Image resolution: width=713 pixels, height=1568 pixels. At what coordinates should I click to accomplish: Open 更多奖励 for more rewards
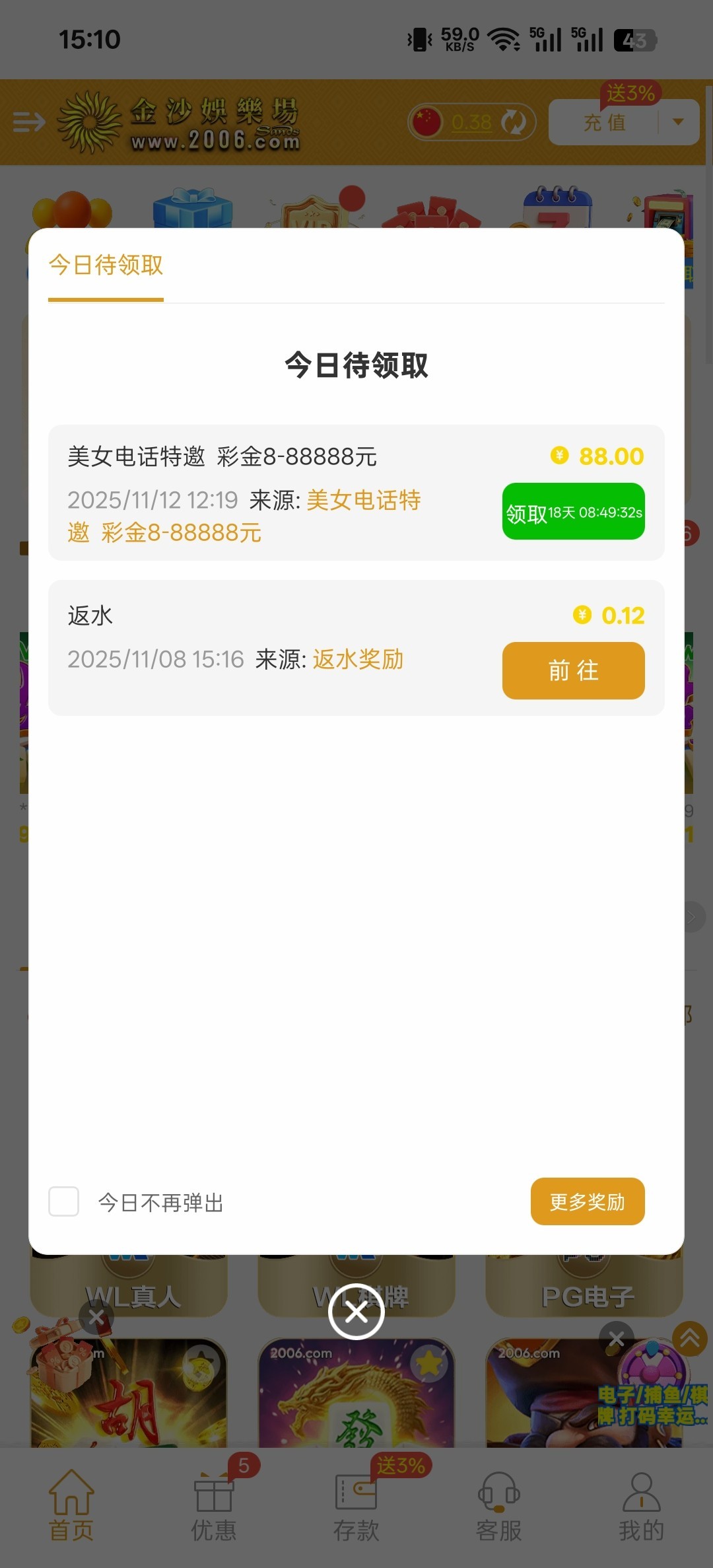587,1201
